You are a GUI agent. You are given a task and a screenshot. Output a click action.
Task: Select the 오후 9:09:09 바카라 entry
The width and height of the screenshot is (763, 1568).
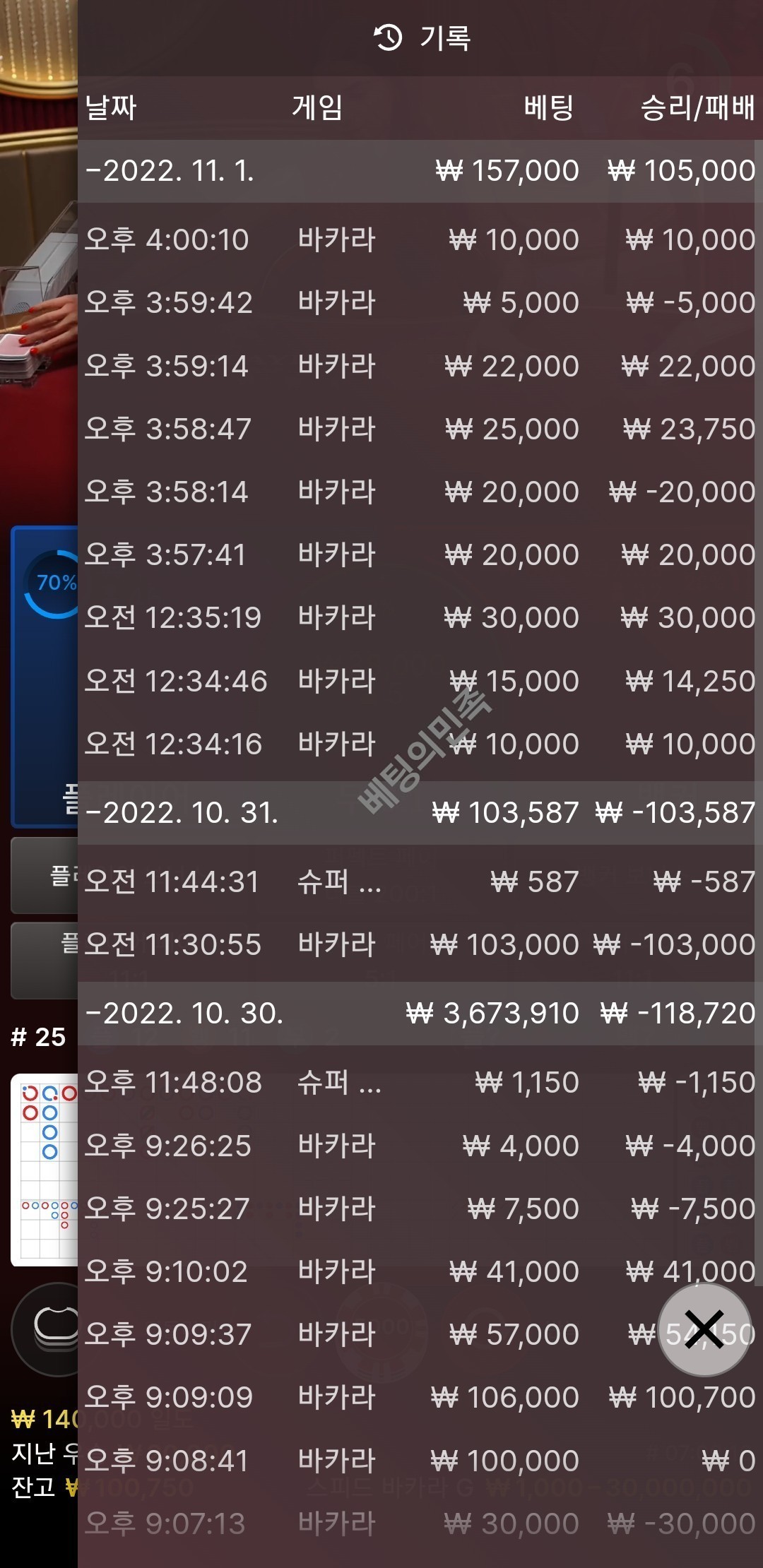click(x=420, y=1397)
